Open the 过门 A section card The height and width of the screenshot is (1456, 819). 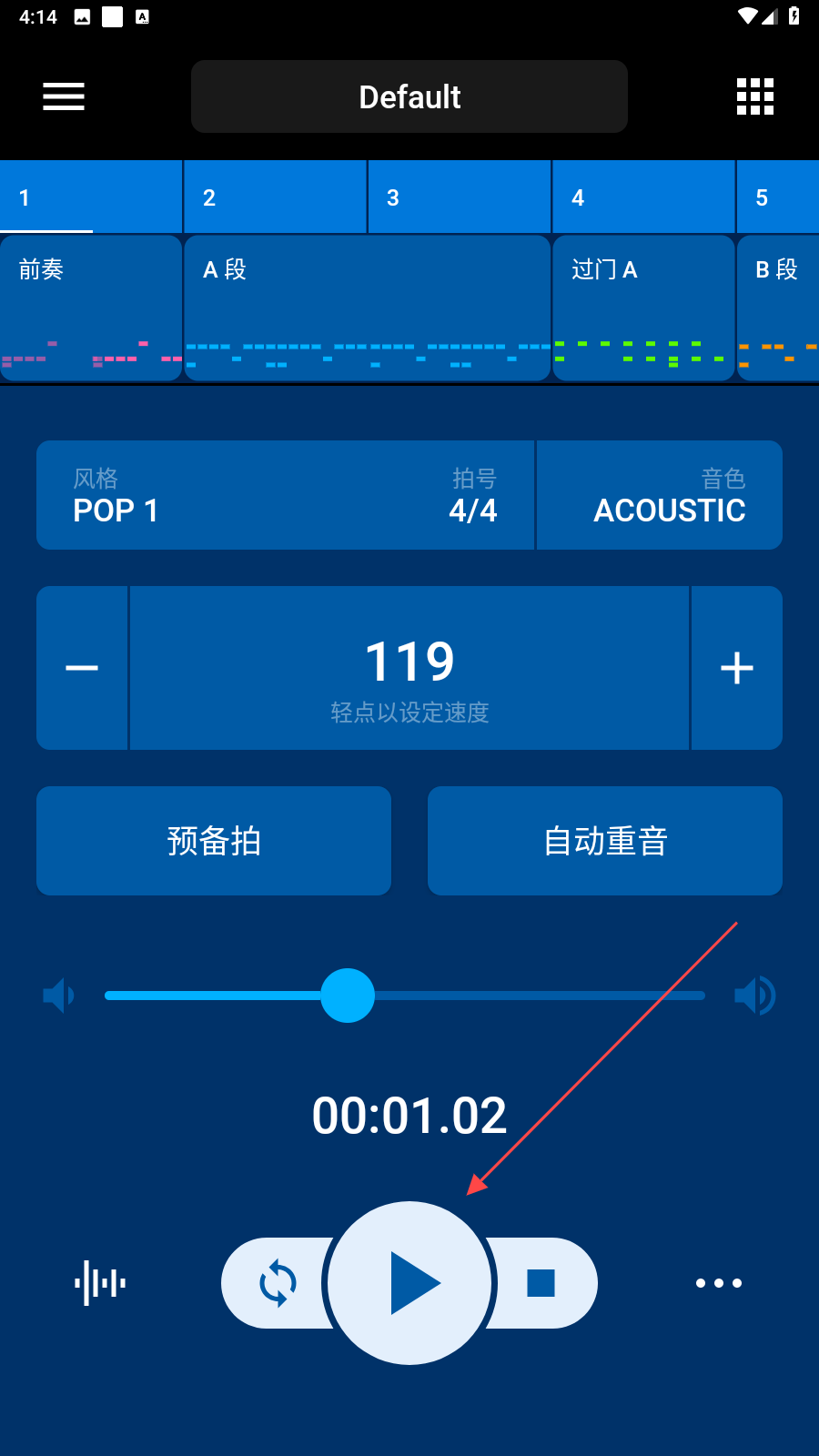643,308
